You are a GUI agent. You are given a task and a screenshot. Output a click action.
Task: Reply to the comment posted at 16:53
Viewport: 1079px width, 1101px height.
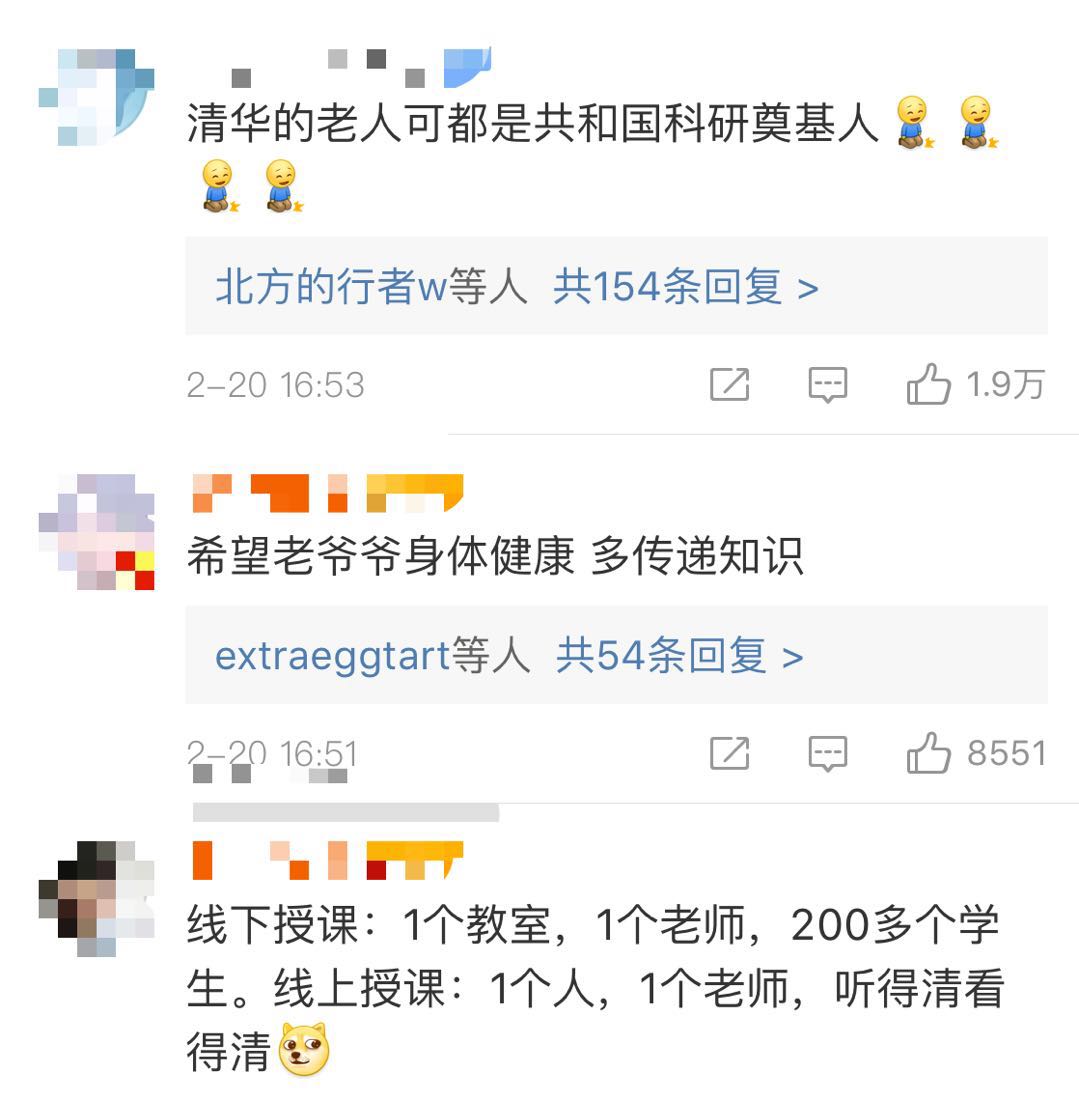tap(828, 385)
